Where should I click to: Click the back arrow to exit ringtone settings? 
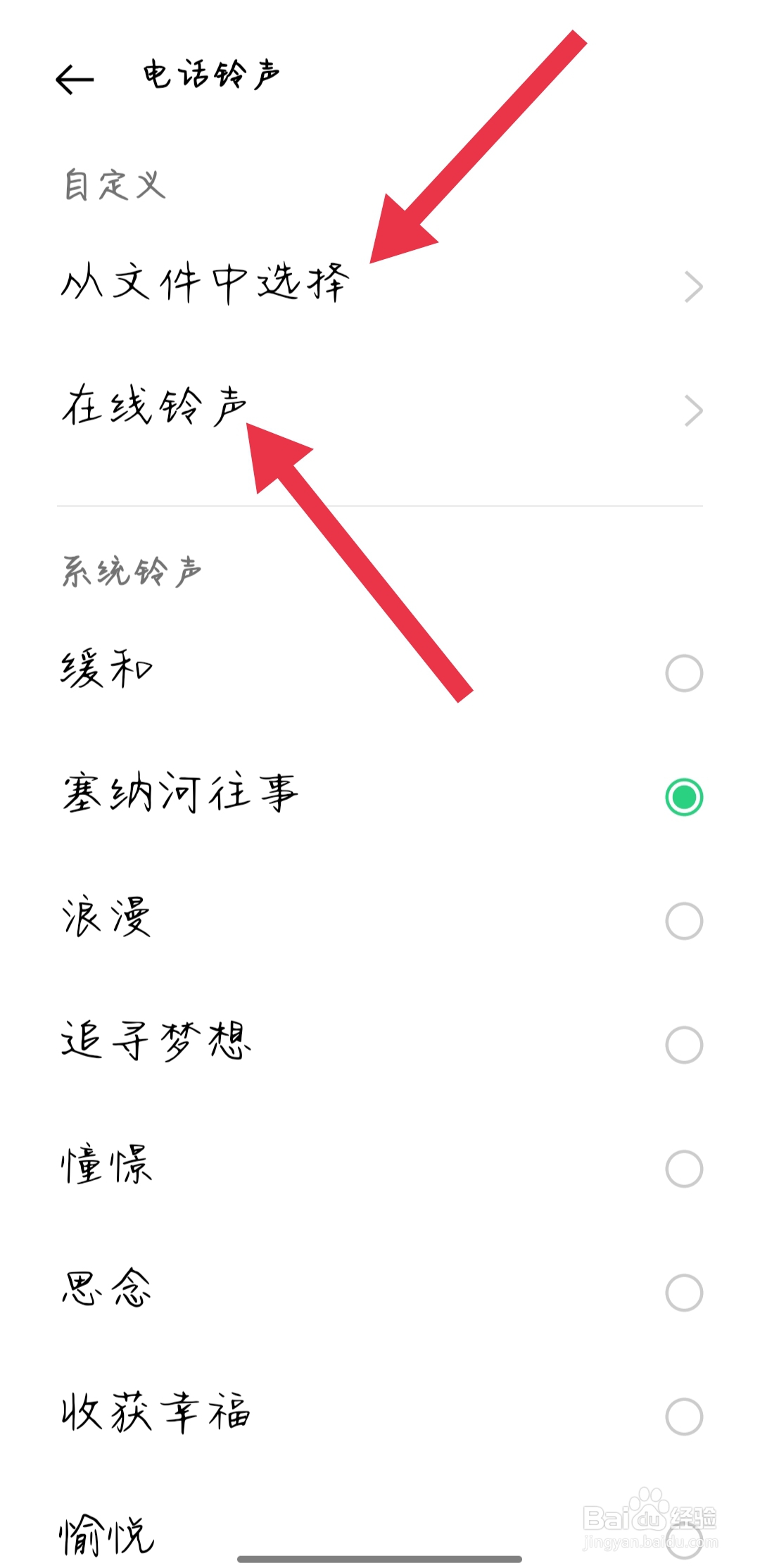[74, 80]
